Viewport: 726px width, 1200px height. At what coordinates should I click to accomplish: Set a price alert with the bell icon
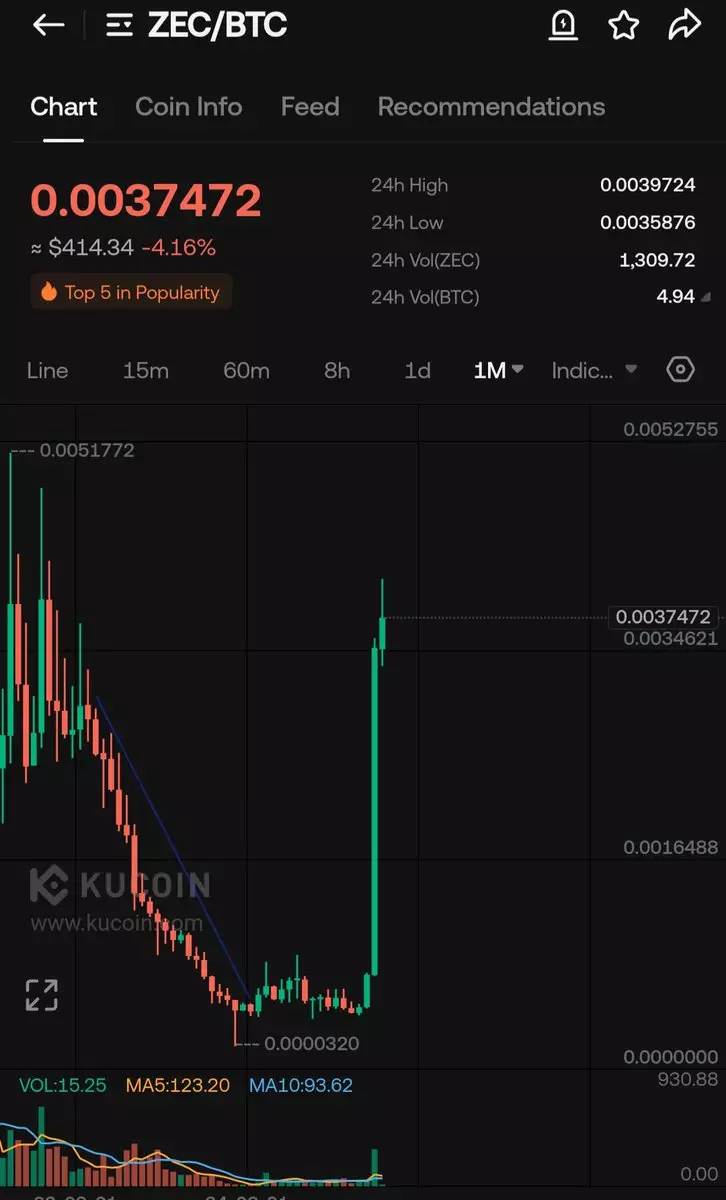click(x=564, y=26)
